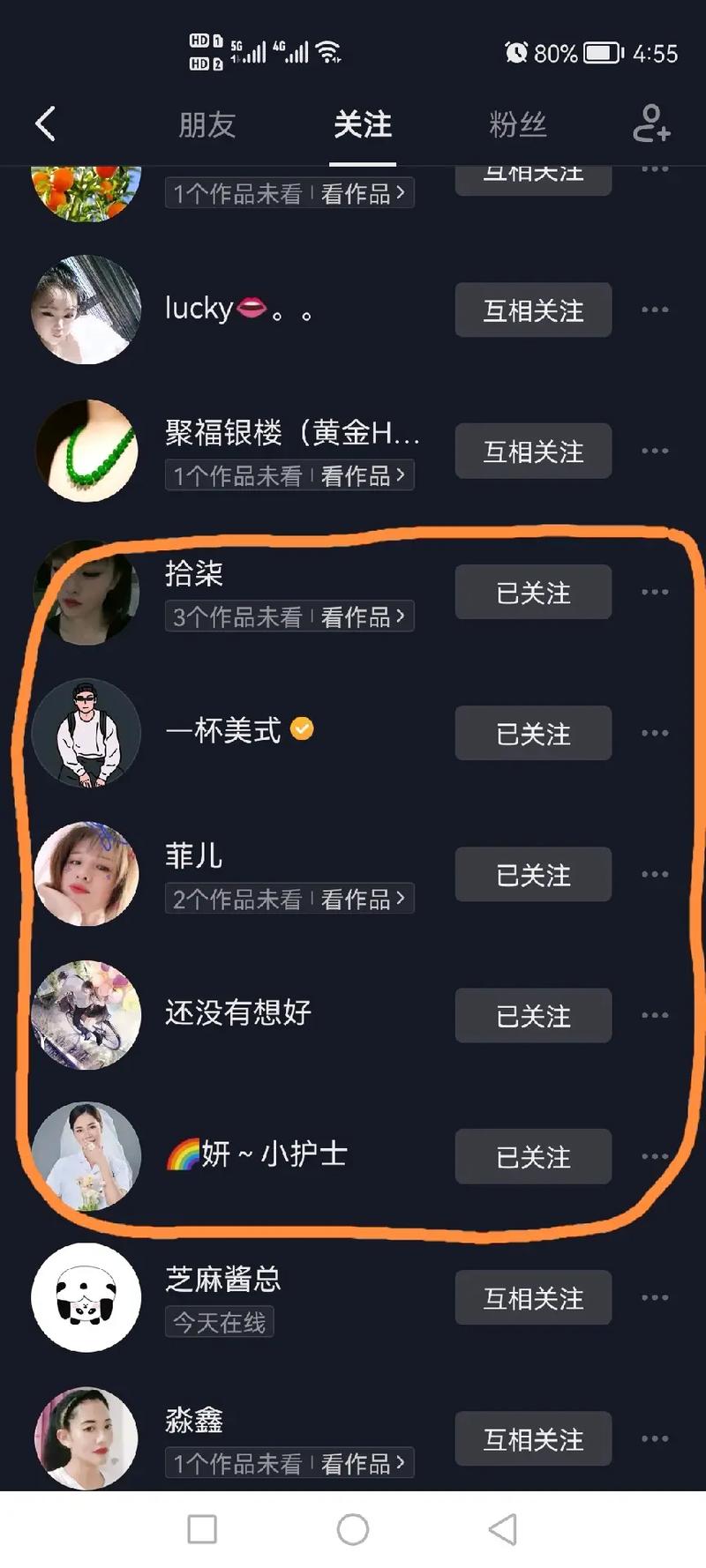Open more options for 拾柒
Screen dimensions: 706x1568
pyautogui.click(x=655, y=592)
